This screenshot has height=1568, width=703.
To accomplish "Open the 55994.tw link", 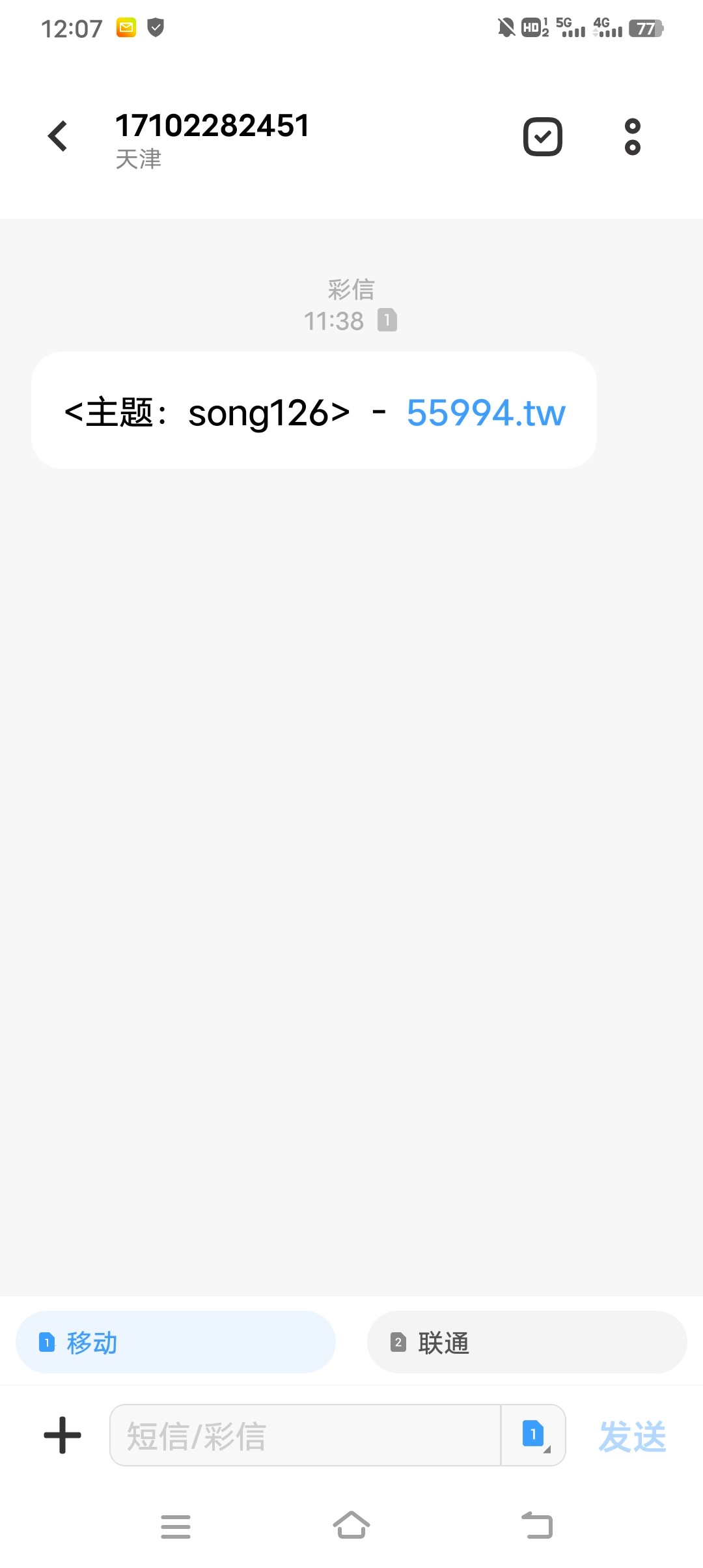I will pos(486,413).
